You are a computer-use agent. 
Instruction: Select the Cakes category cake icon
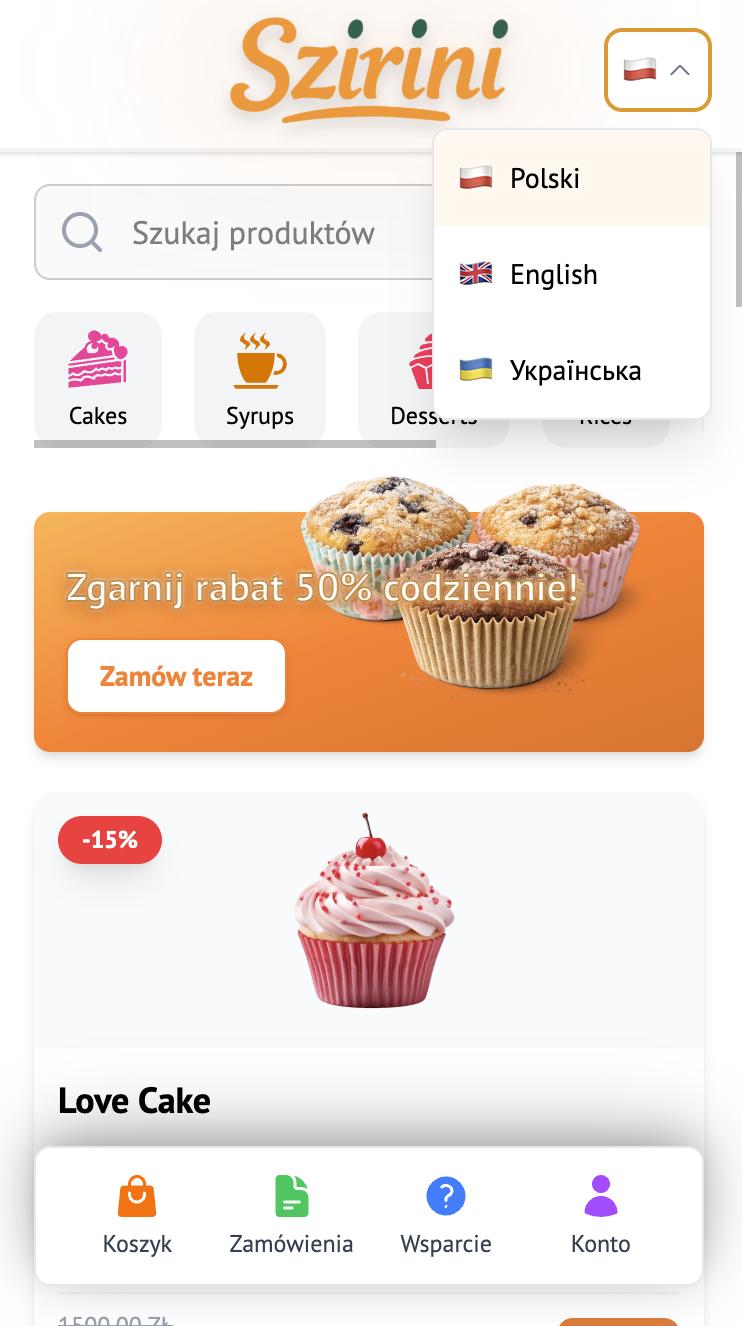point(97,360)
